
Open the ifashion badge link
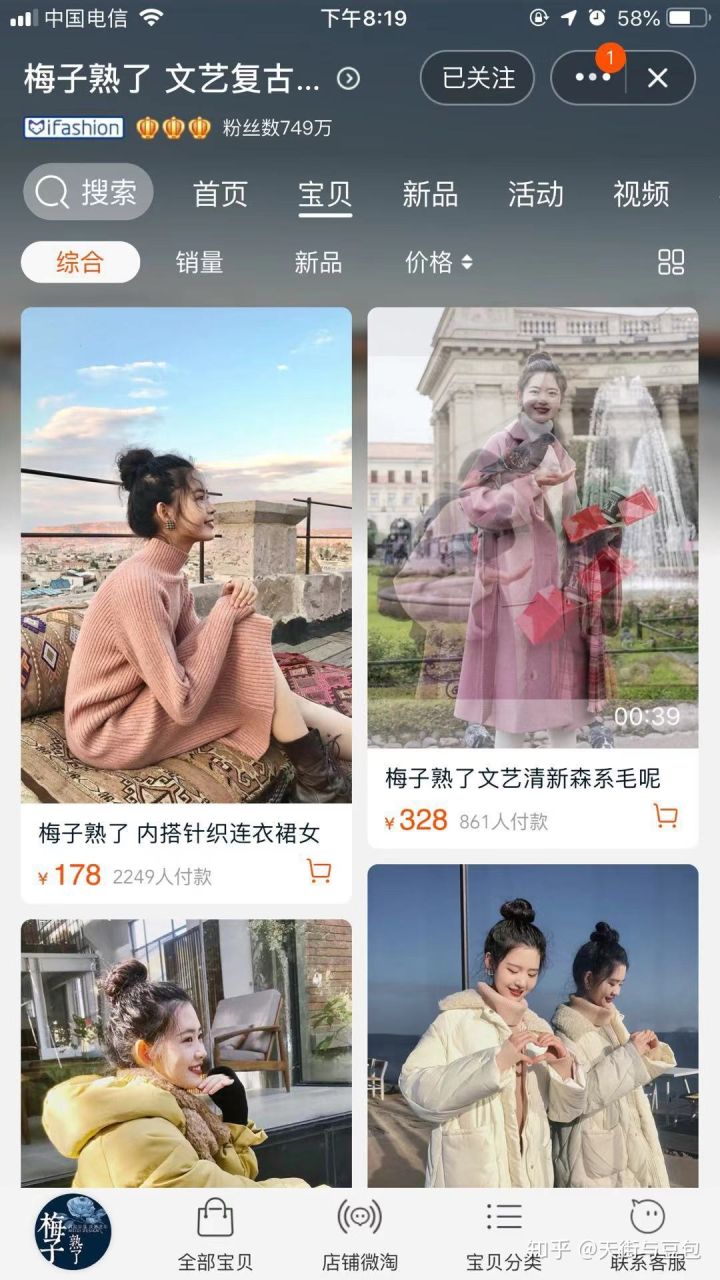coord(70,128)
